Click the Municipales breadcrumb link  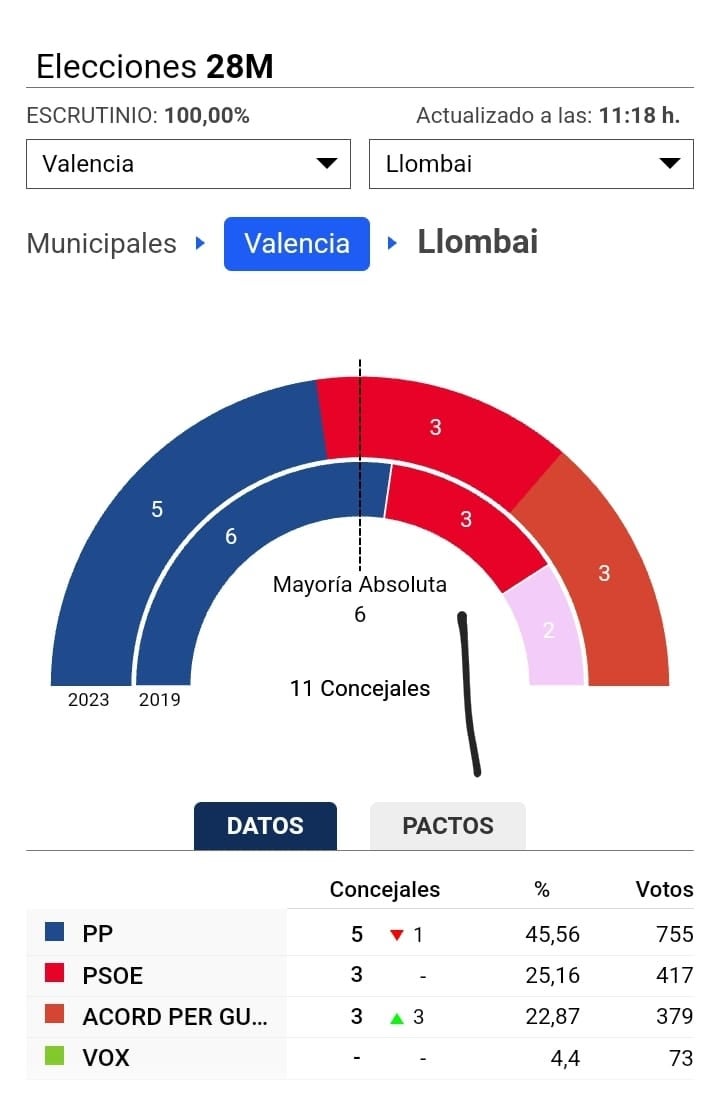pyautogui.click(x=100, y=243)
